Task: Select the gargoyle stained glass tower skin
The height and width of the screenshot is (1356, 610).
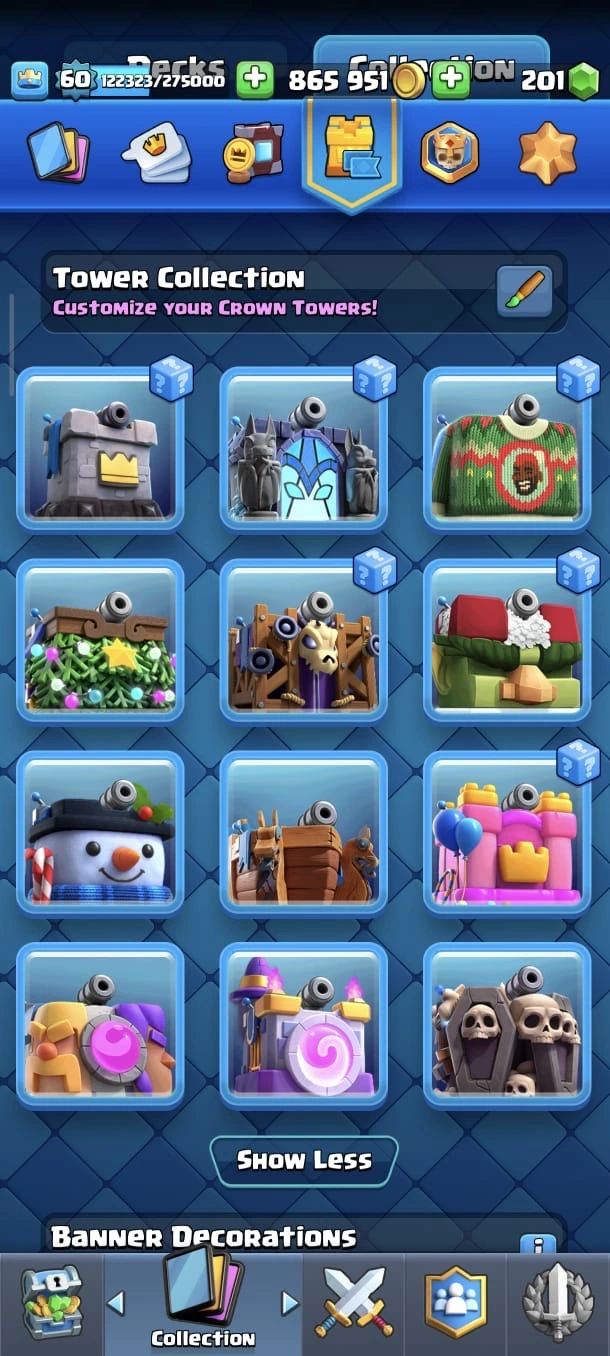Action: click(x=304, y=449)
